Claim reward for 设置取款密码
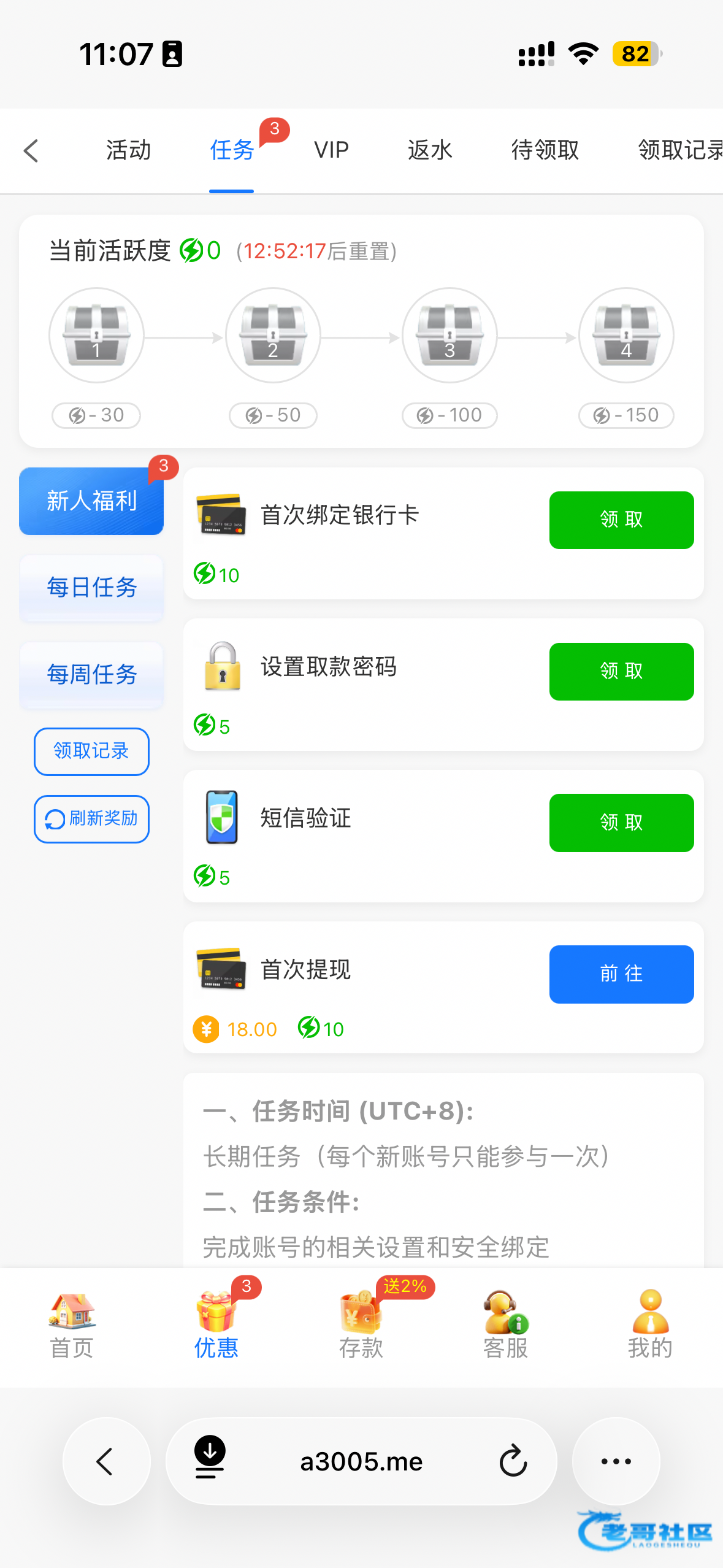723x1568 pixels. (x=621, y=671)
